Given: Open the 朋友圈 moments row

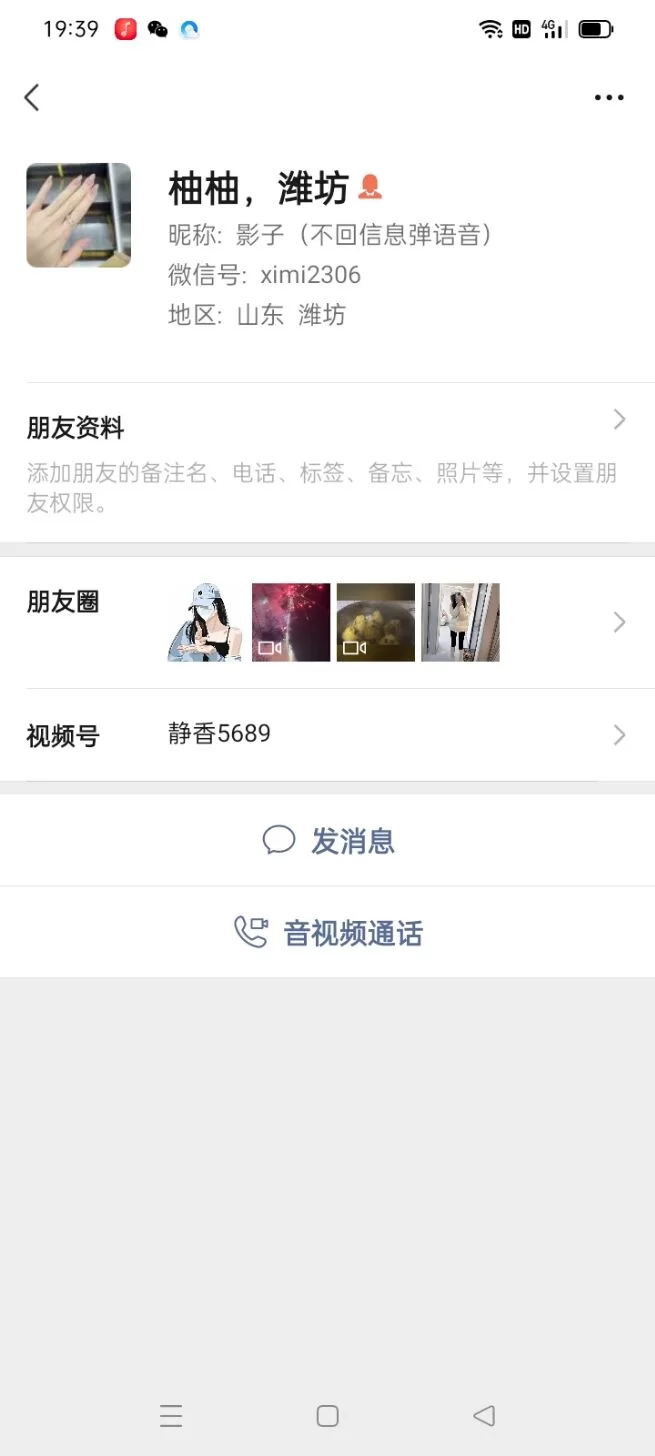Looking at the screenshot, I should (x=327, y=622).
